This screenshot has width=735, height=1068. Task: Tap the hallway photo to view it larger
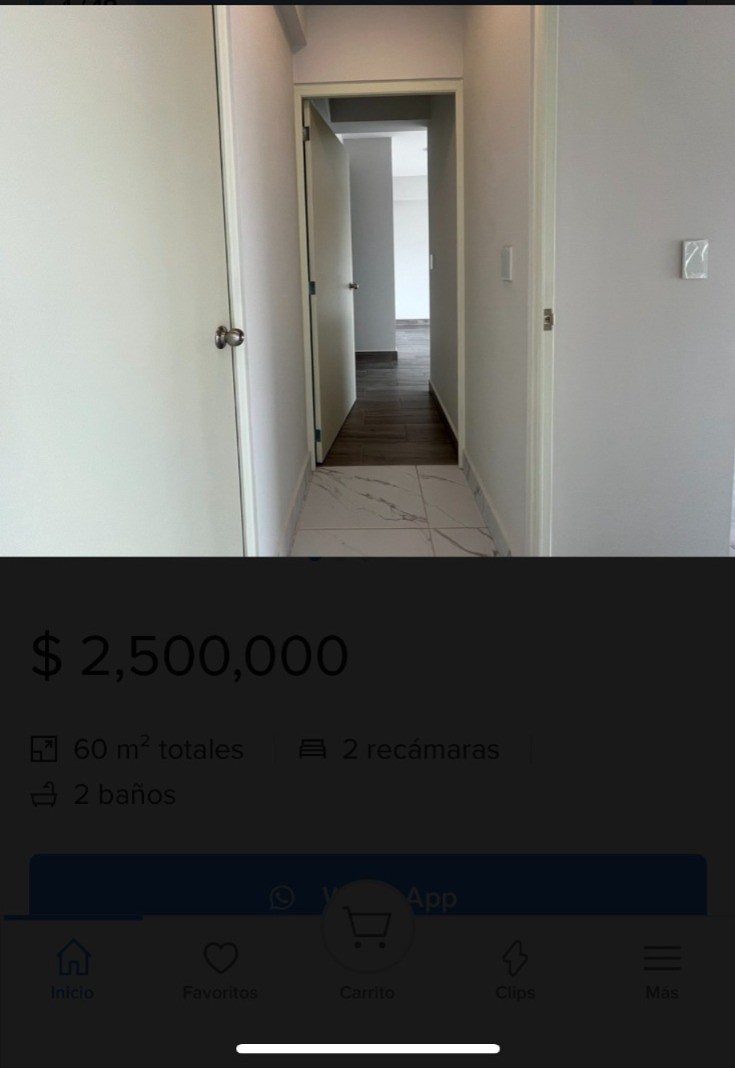pyautogui.click(x=367, y=280)
